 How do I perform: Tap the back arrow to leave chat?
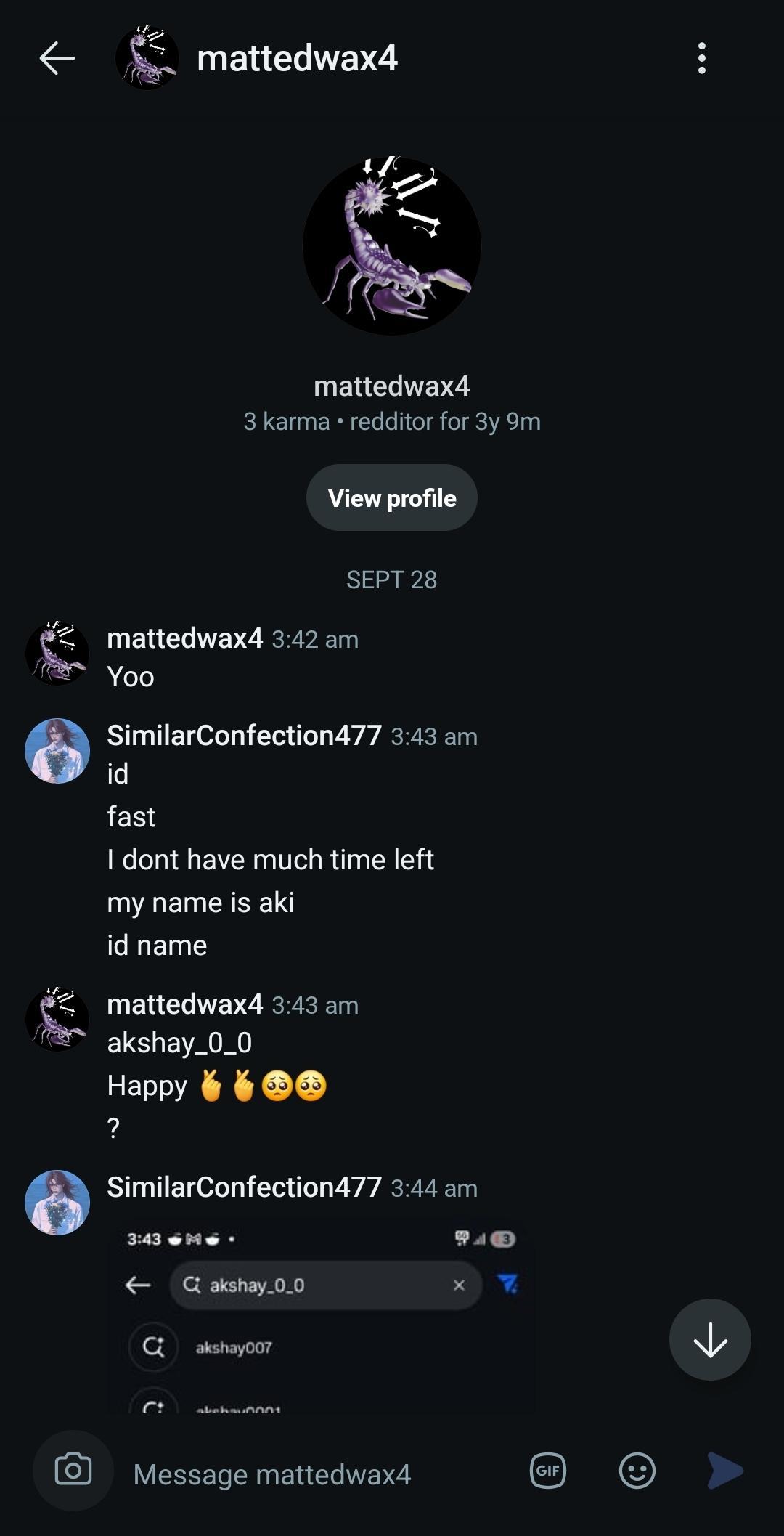(57, 60)
